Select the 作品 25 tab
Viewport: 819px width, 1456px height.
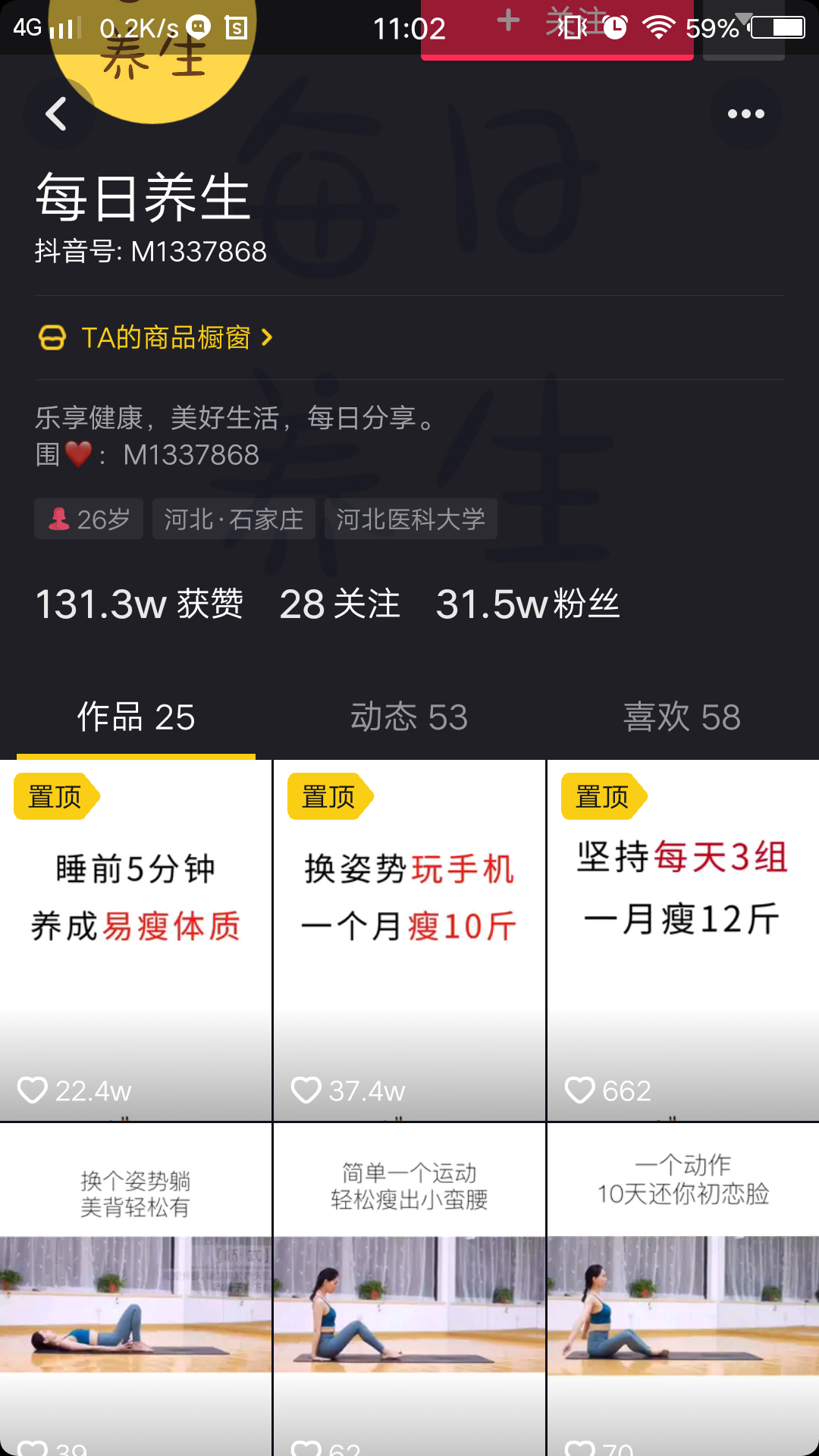tap(136, 717)
